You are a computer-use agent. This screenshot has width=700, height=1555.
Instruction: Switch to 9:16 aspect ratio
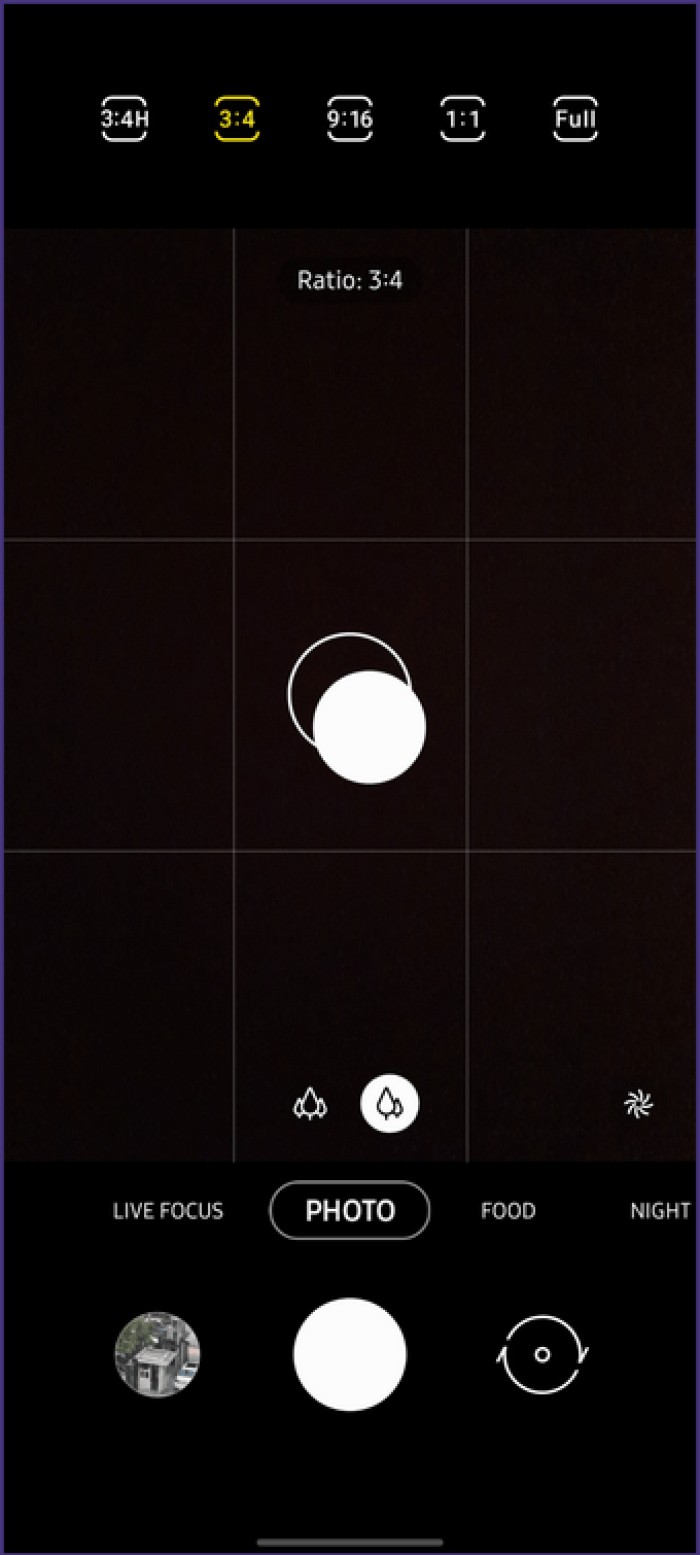click(x=349, y=119)
